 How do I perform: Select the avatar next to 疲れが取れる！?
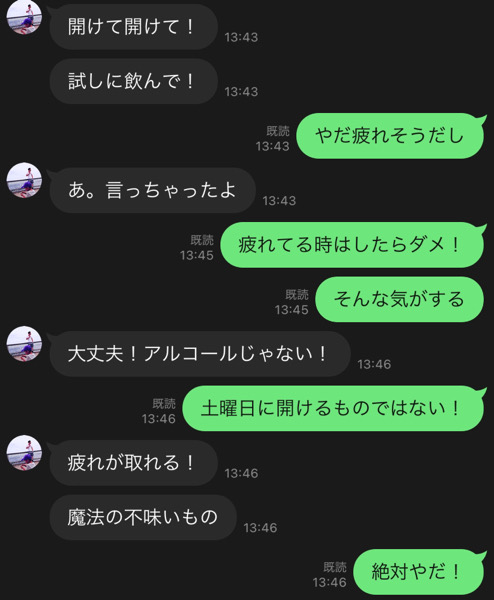coord(24,453)
